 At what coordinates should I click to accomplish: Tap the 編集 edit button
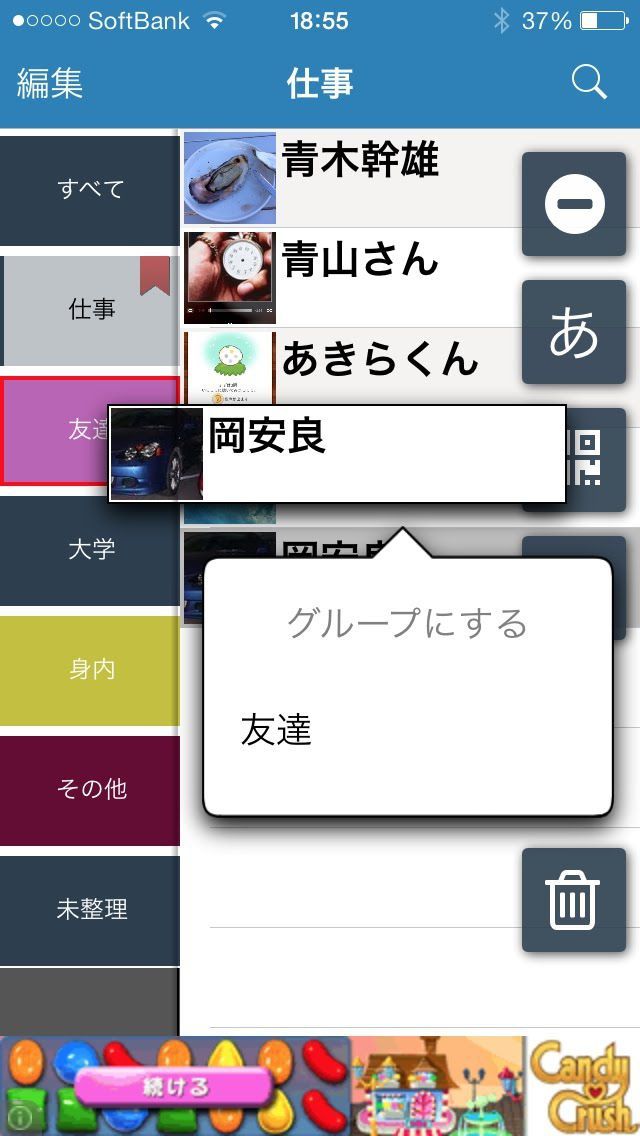click(49, 83)
